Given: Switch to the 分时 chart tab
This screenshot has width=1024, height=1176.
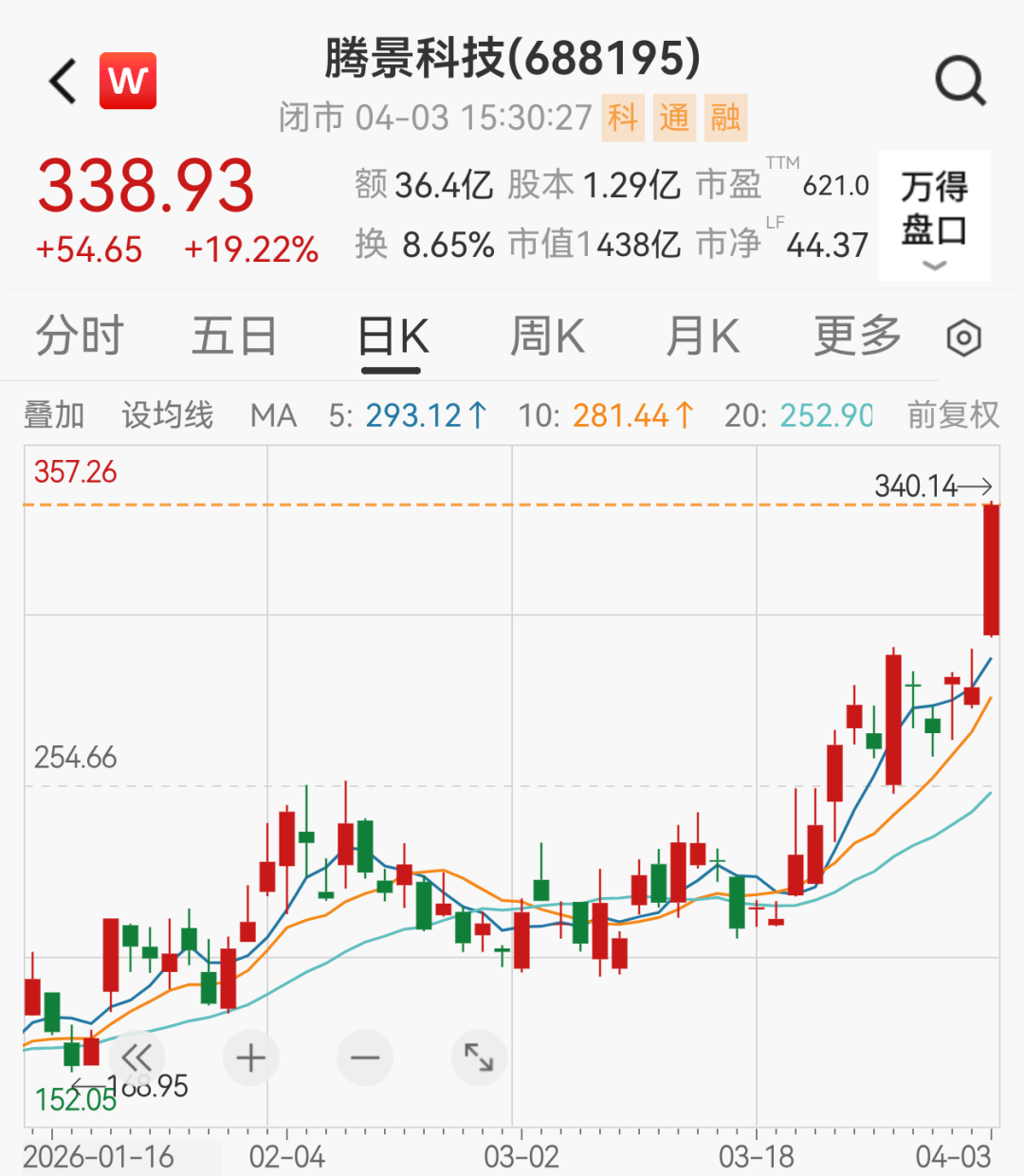Looking at the screenshot, I should pos(80,337).
